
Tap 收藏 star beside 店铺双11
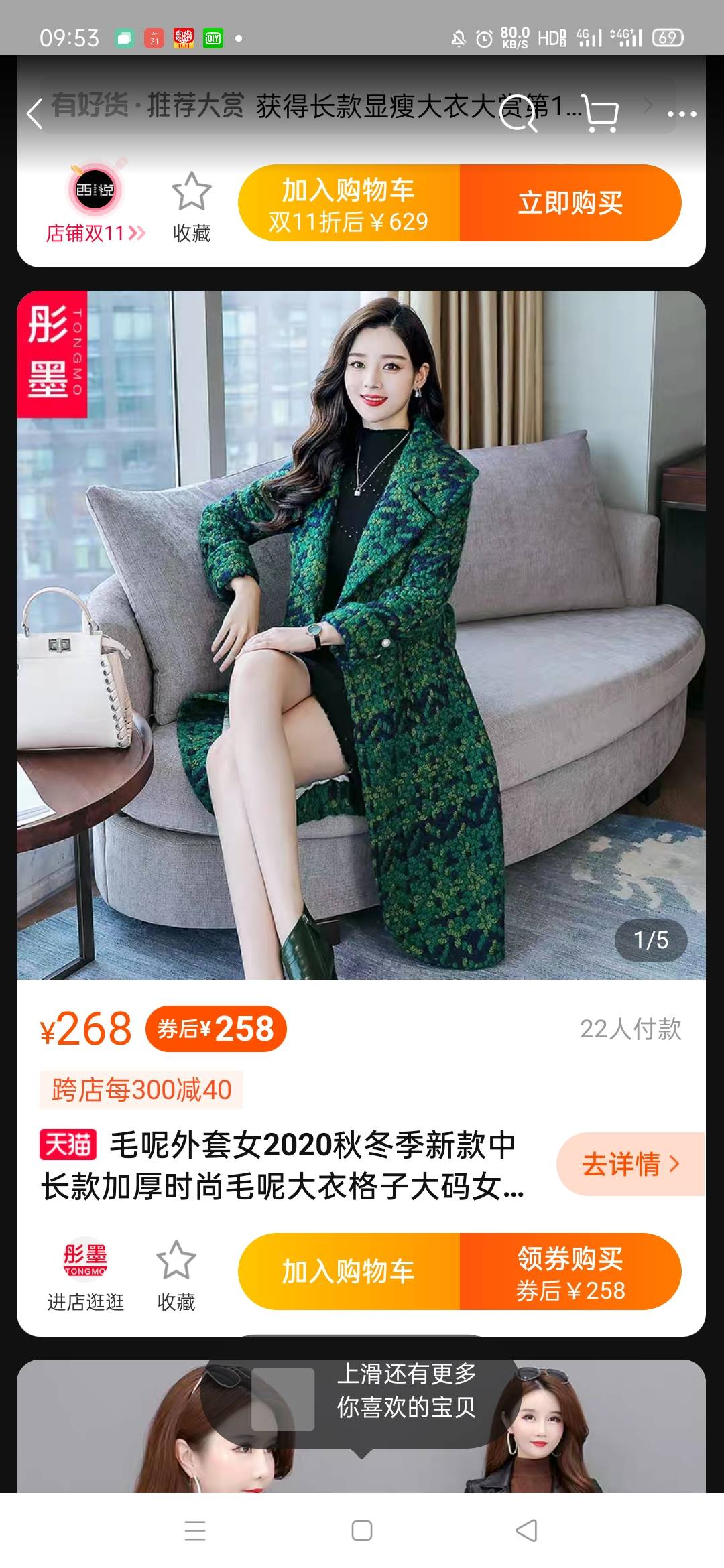192,206
